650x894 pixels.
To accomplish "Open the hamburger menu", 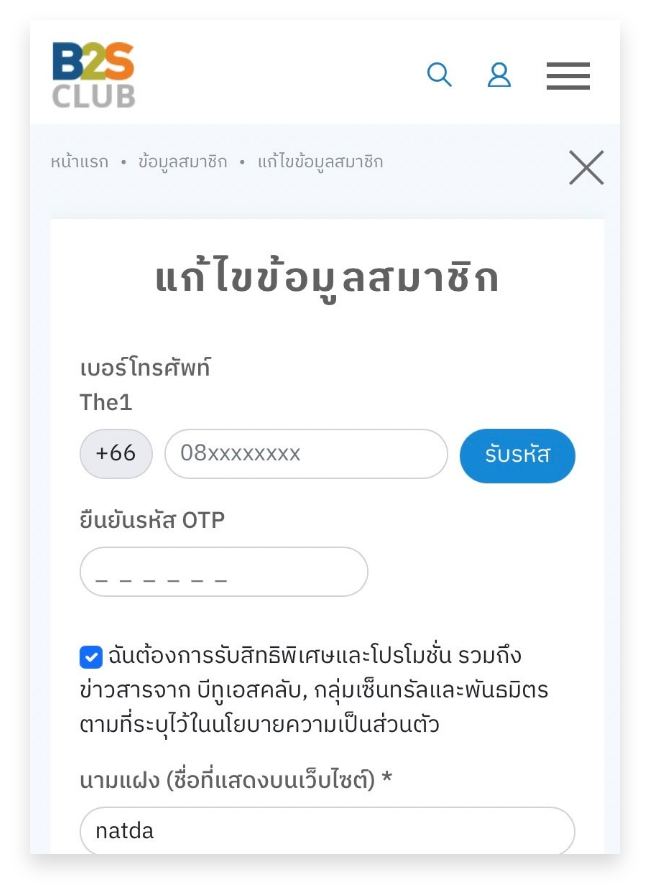I will coord(568,76).
